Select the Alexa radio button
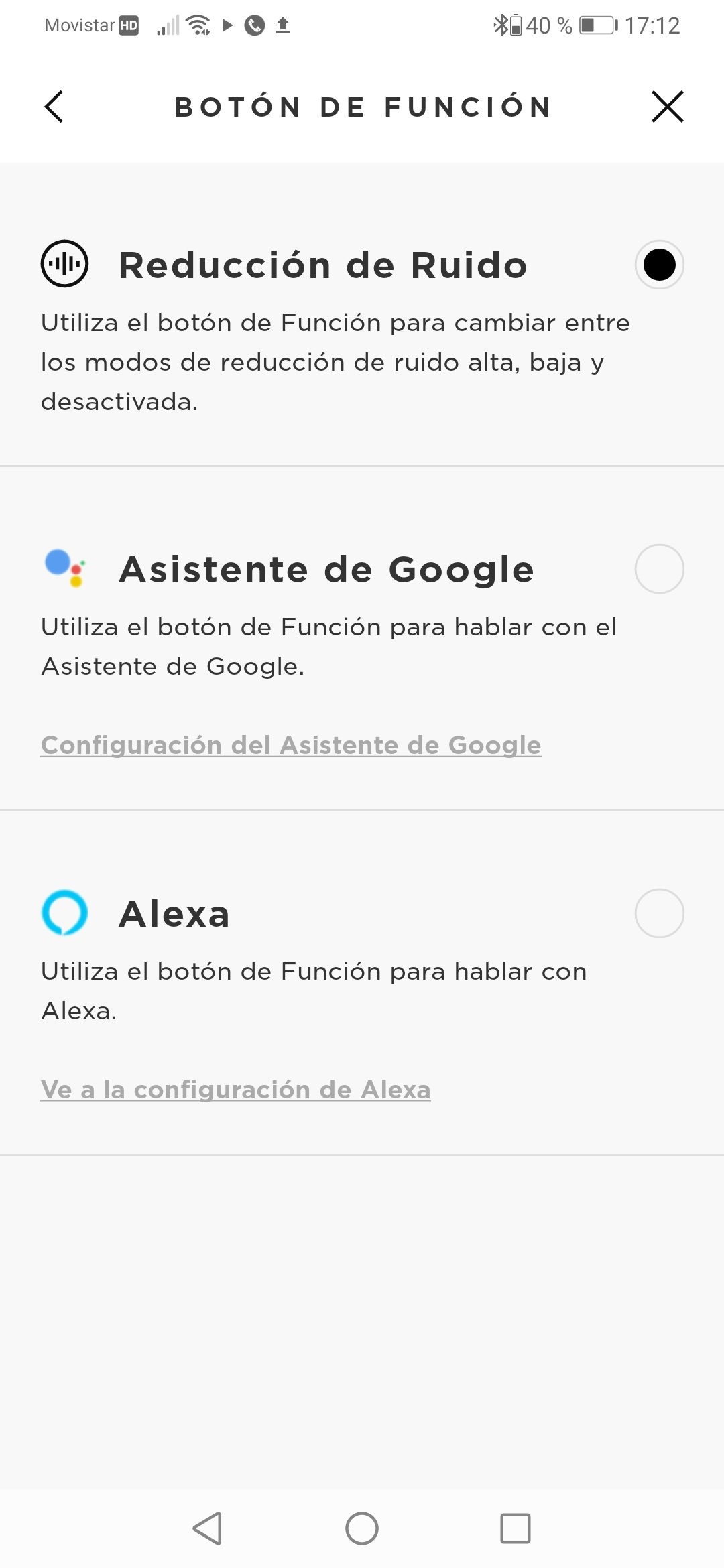Viewport: 724px width, 1568px height. (x=659, y=913)
